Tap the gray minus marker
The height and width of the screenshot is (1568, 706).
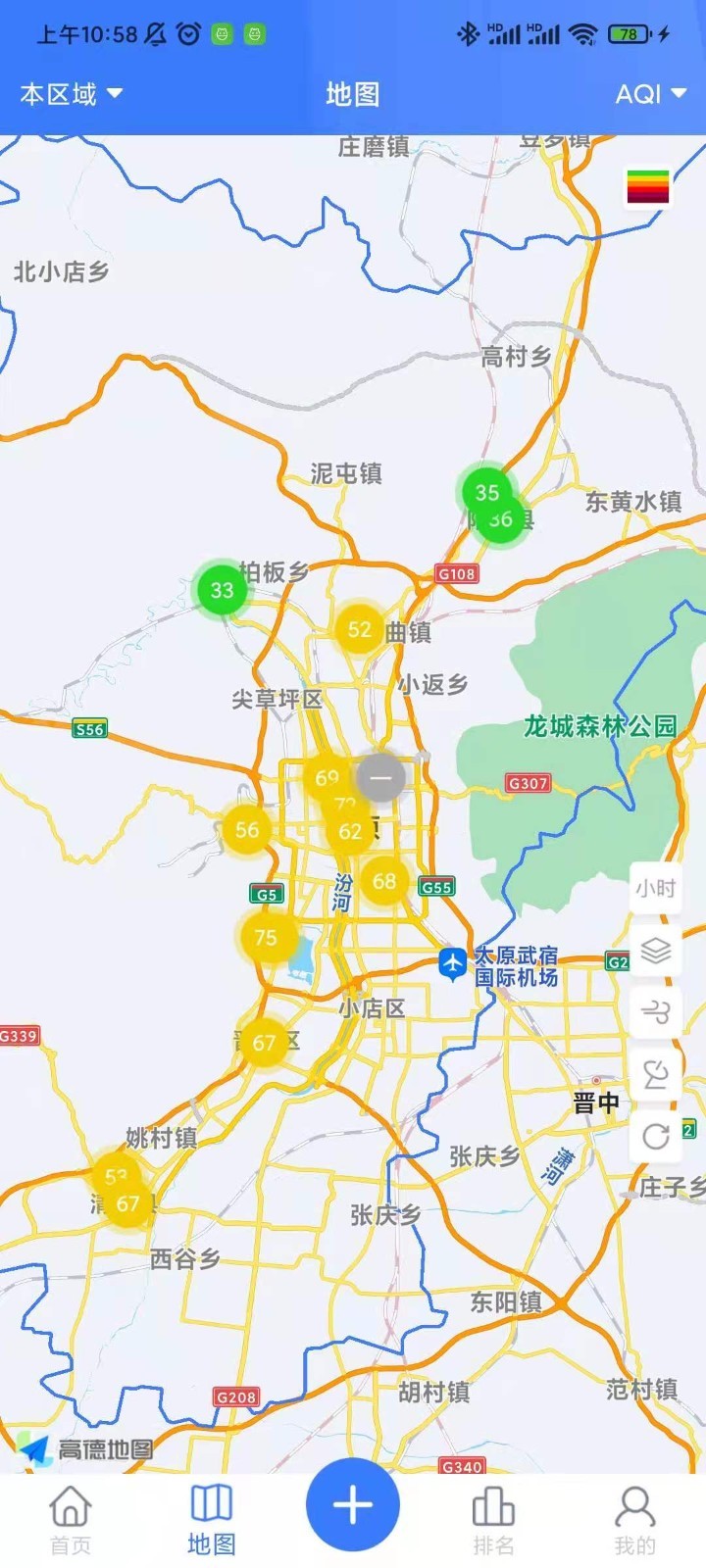(x=380, y=778)
